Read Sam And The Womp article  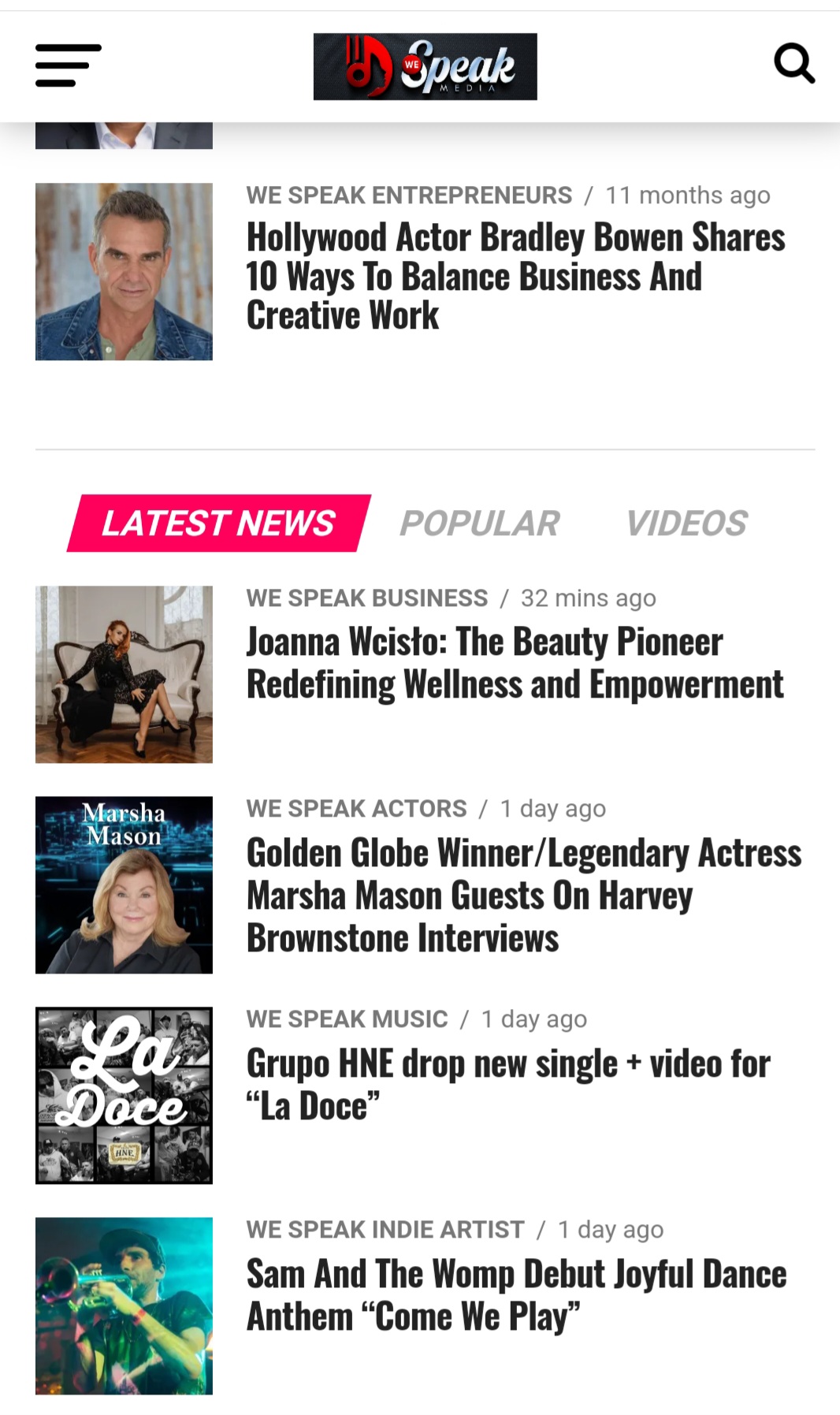[x=516, y=1295]
